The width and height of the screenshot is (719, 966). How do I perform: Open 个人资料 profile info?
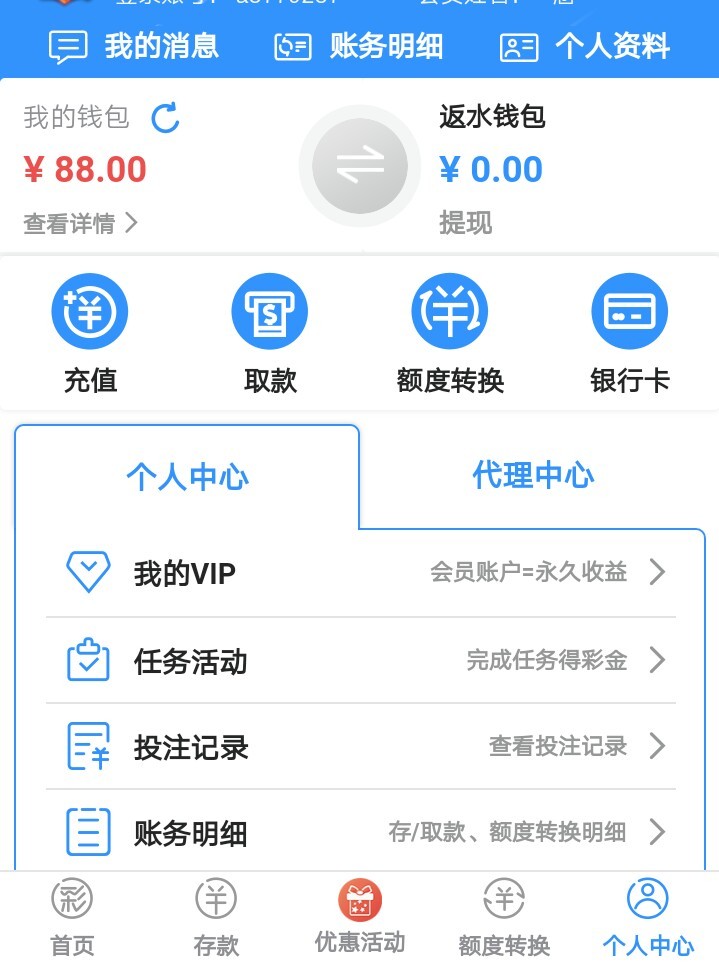pos(584,46)
